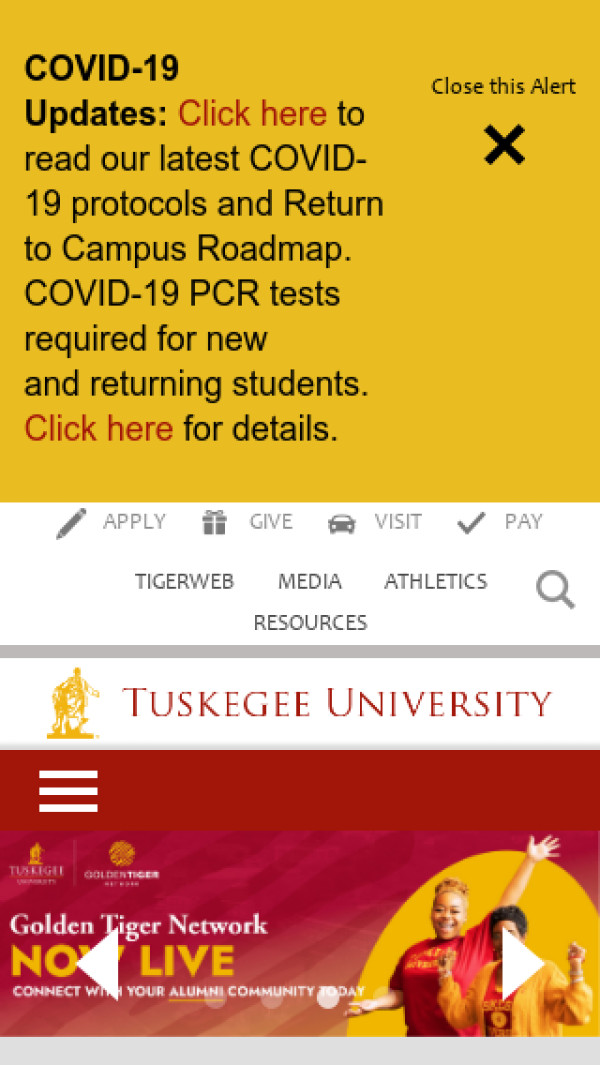Screen dimensions: 600x1065
Task: Expand the hamburger navigation menu
Action: [68, 790]
